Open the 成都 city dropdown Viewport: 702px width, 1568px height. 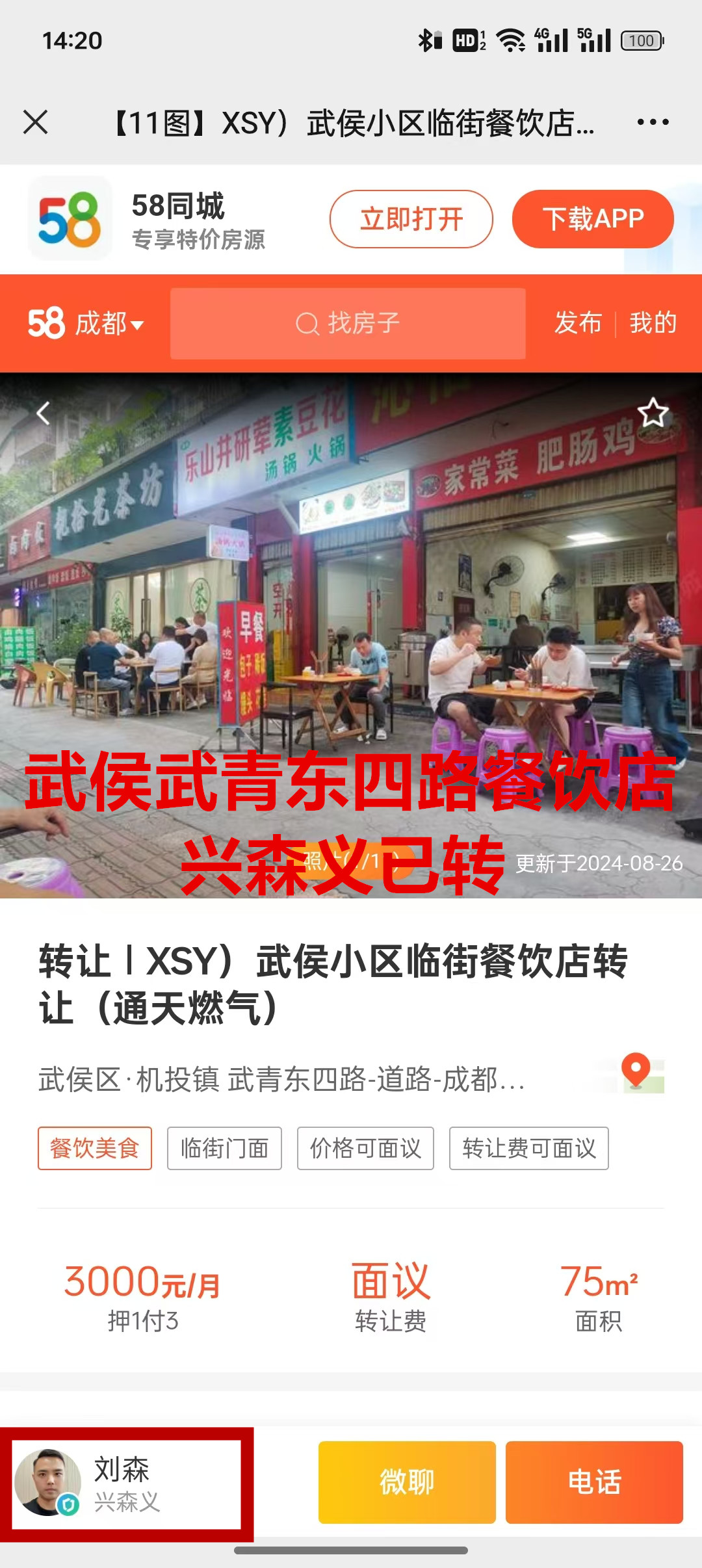[x=109, y=323]
